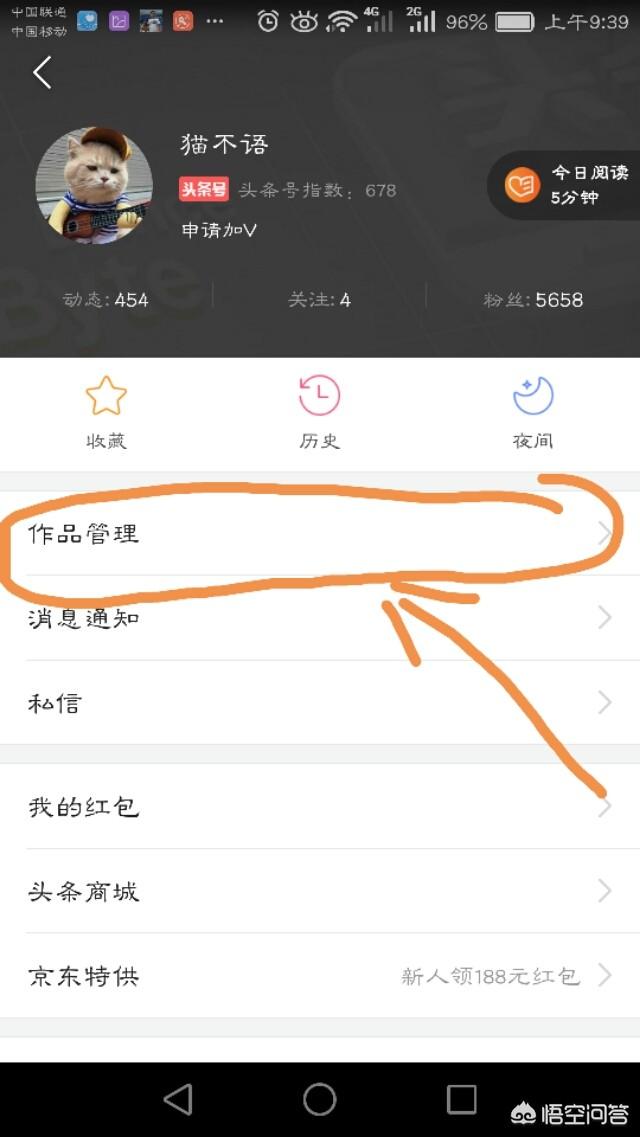Go back using the top-left arrow
This screenshot has width=640, height=1137.
(42, 73)
